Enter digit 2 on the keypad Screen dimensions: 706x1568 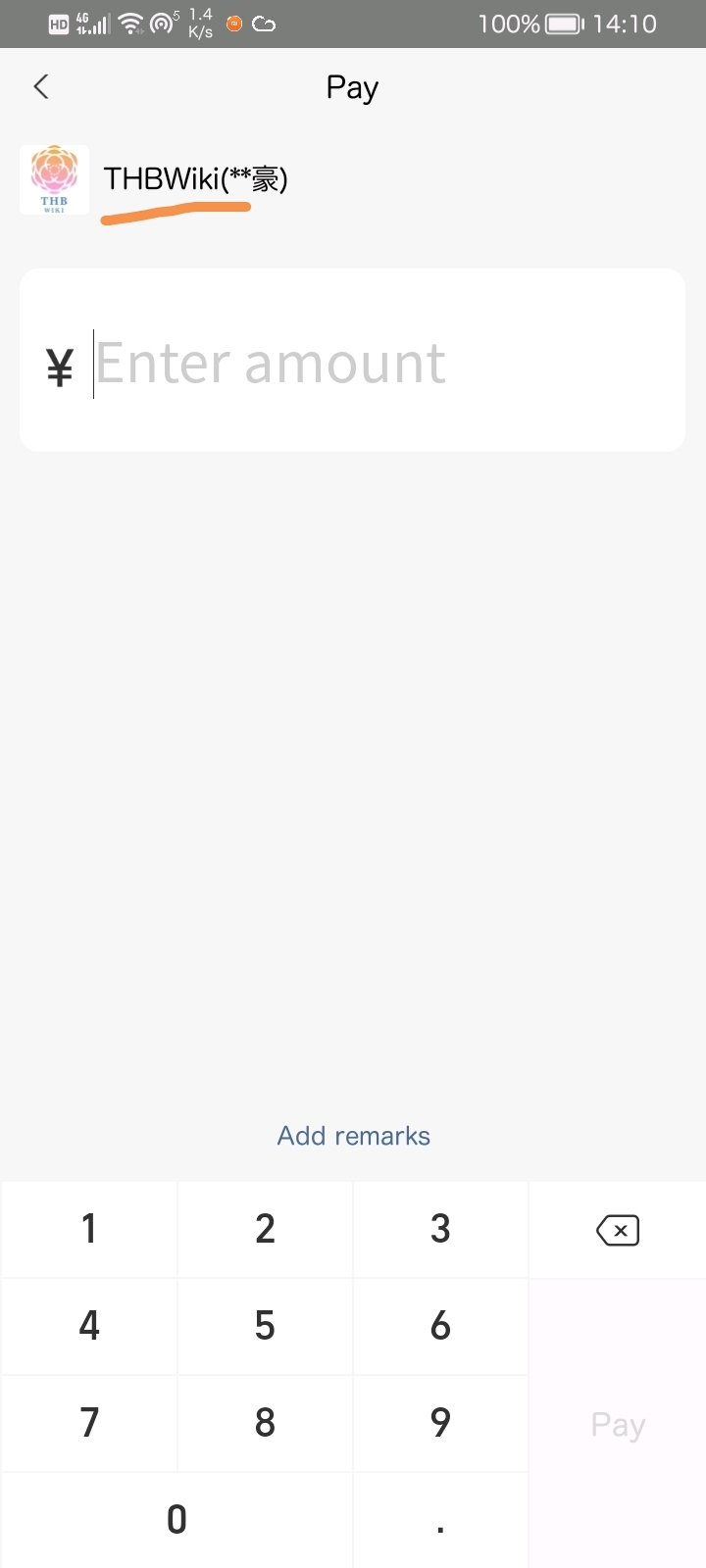[265, 1229]
